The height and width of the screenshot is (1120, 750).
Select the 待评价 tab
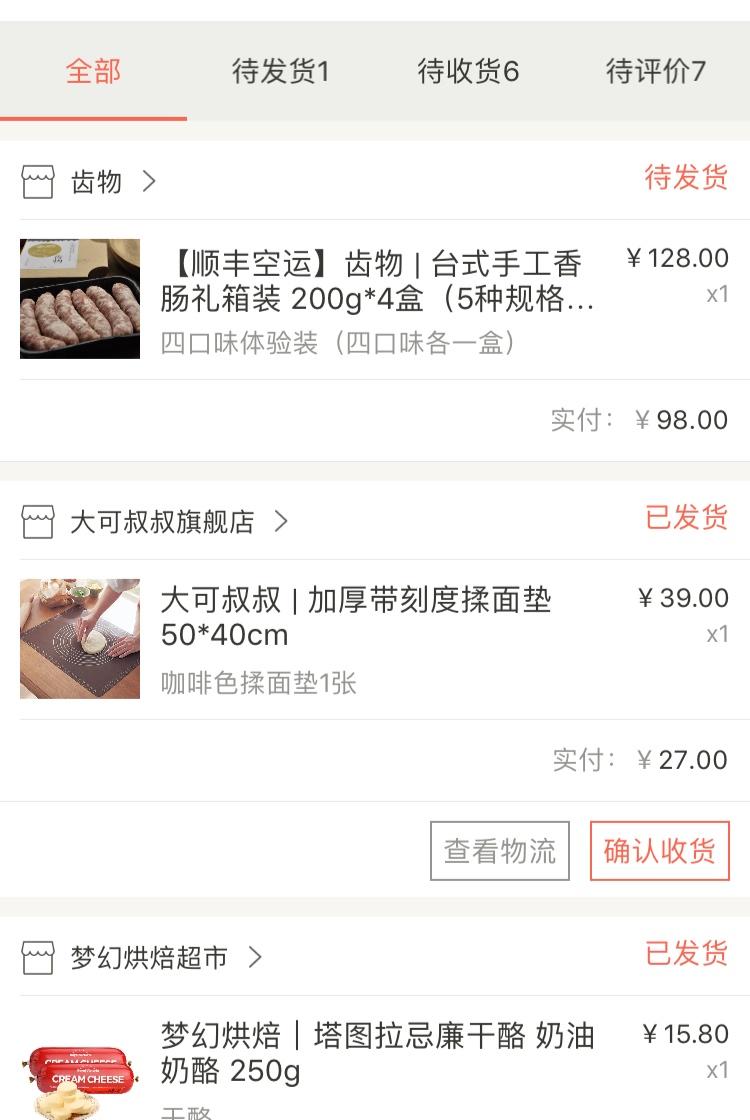point(655,72)
